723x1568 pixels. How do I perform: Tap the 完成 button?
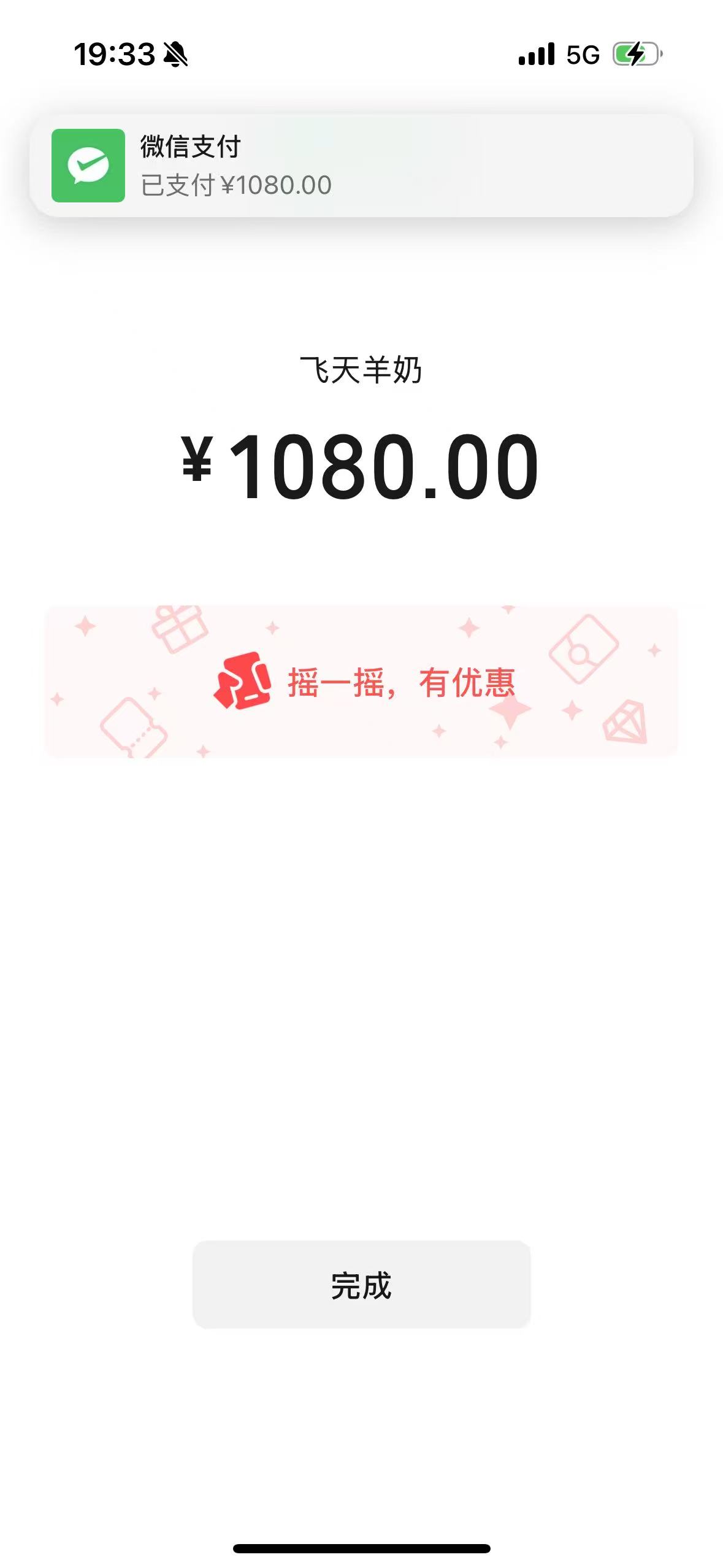tap(361, 1285)
